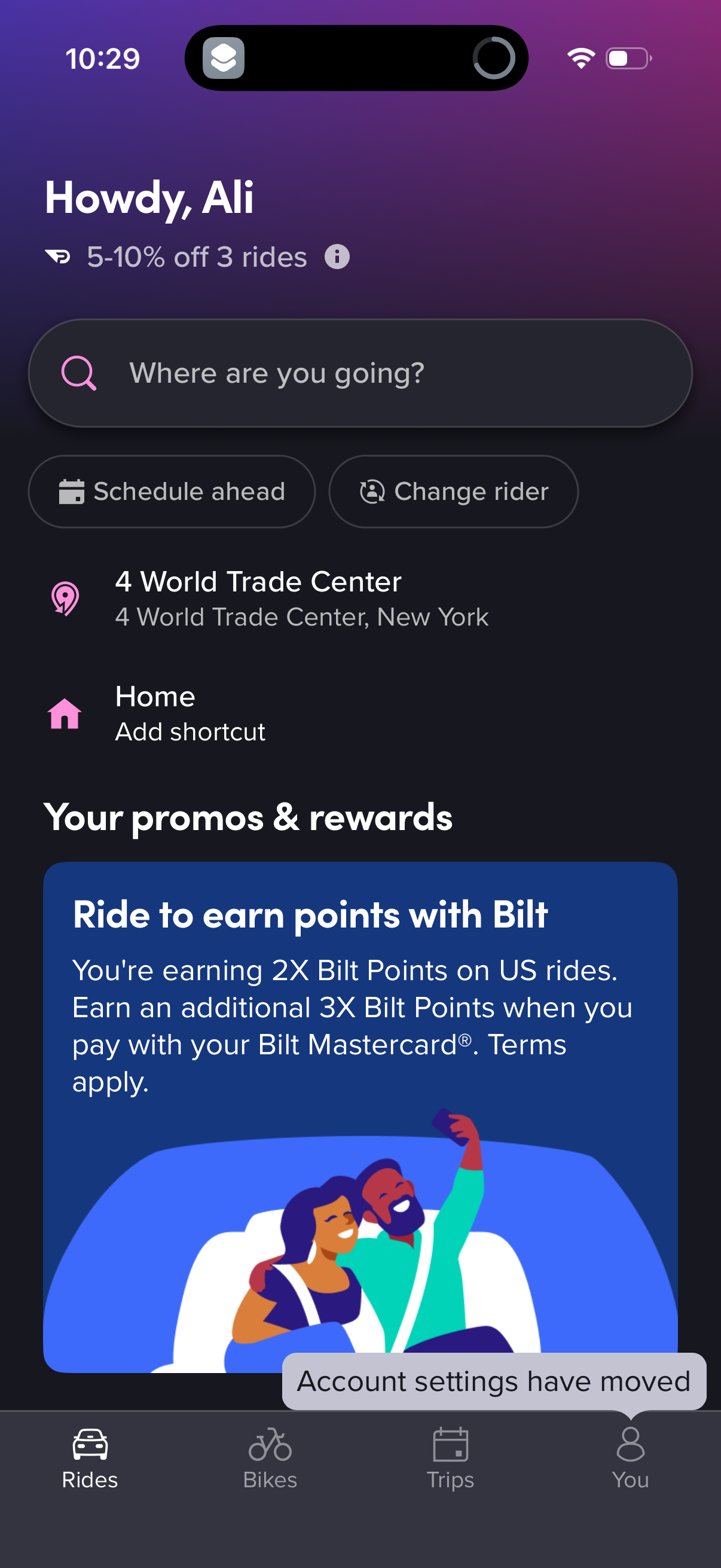Viewport: 721px width, 1568px height.
Task: Tap the Lyft logo beside 5-10% off
Action: (60, 257)
